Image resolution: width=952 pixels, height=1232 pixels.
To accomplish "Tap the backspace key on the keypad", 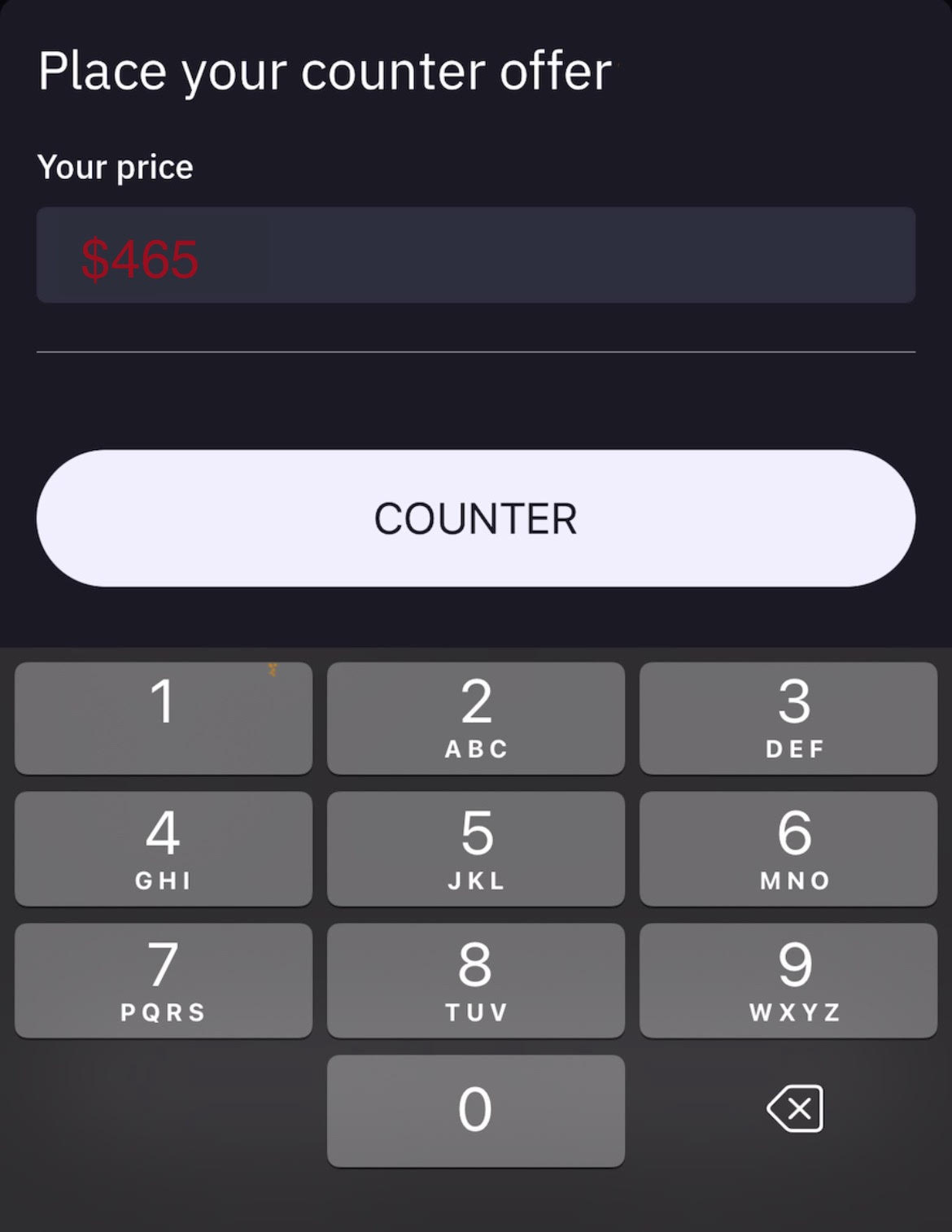I will 794,1109.
